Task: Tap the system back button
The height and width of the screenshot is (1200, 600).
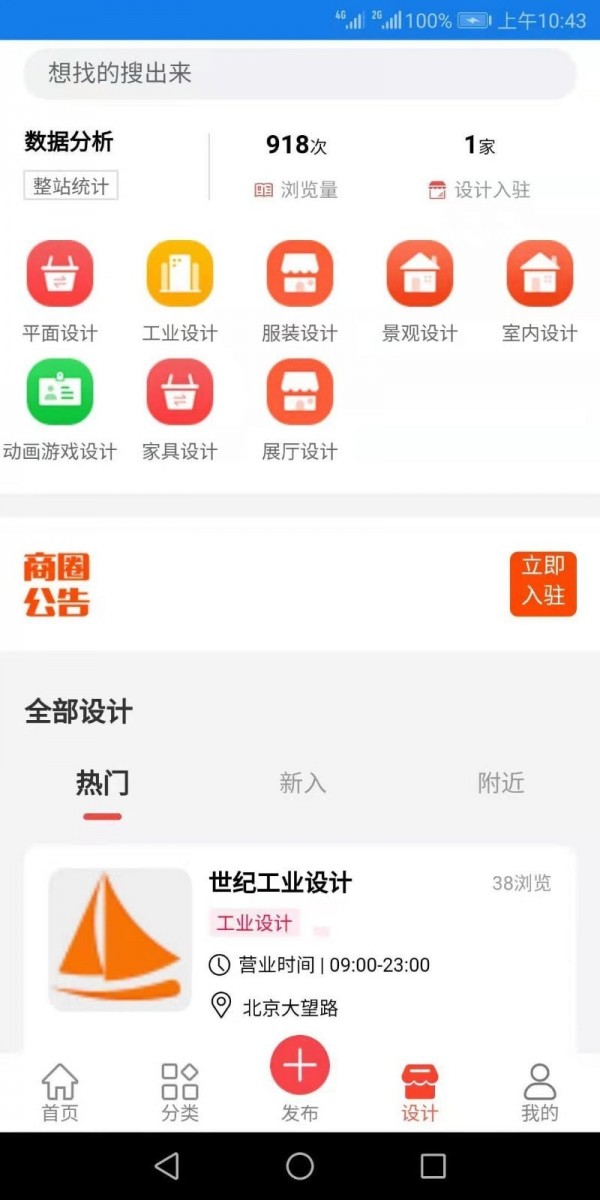Action: tap(167, 1166)
